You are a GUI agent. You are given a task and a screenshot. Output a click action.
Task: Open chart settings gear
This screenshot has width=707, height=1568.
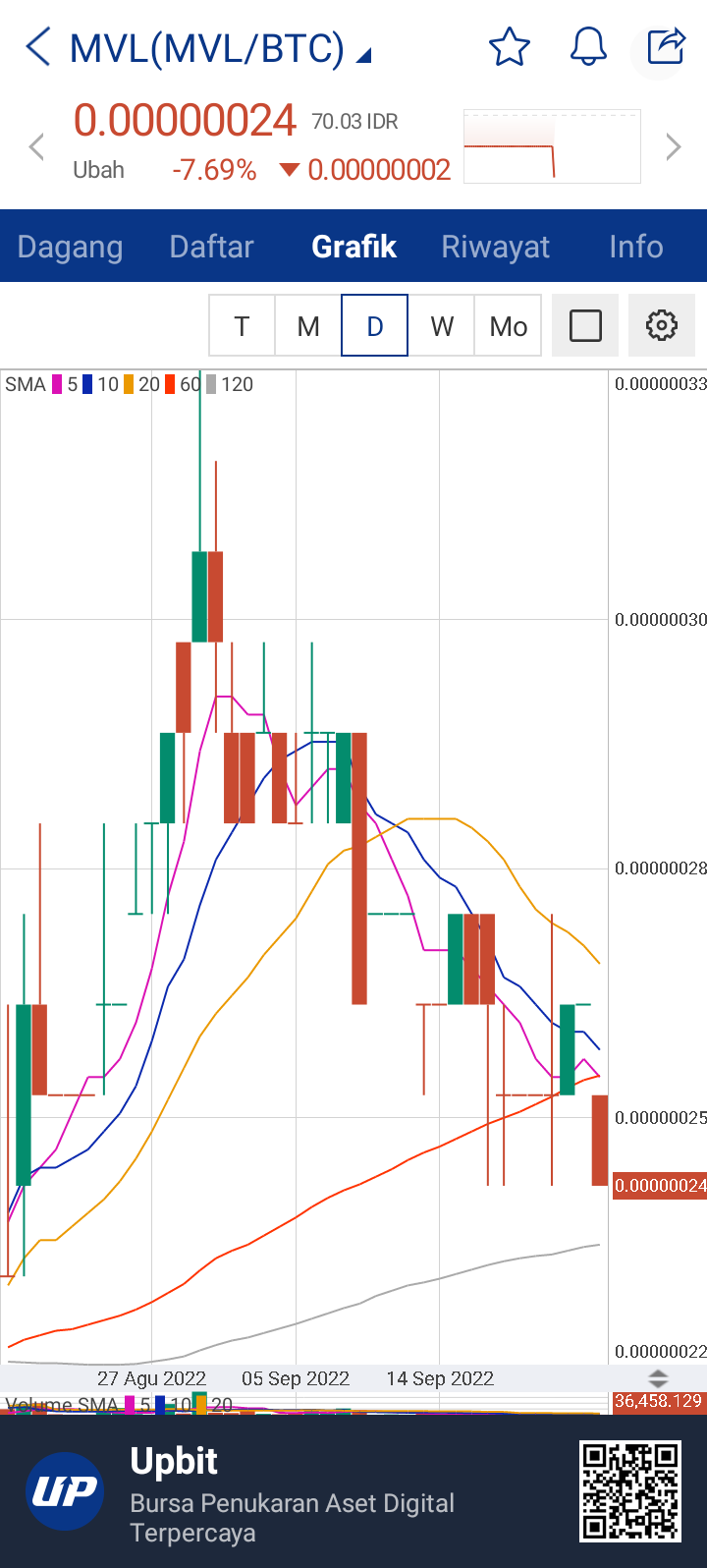click(662, 325)
